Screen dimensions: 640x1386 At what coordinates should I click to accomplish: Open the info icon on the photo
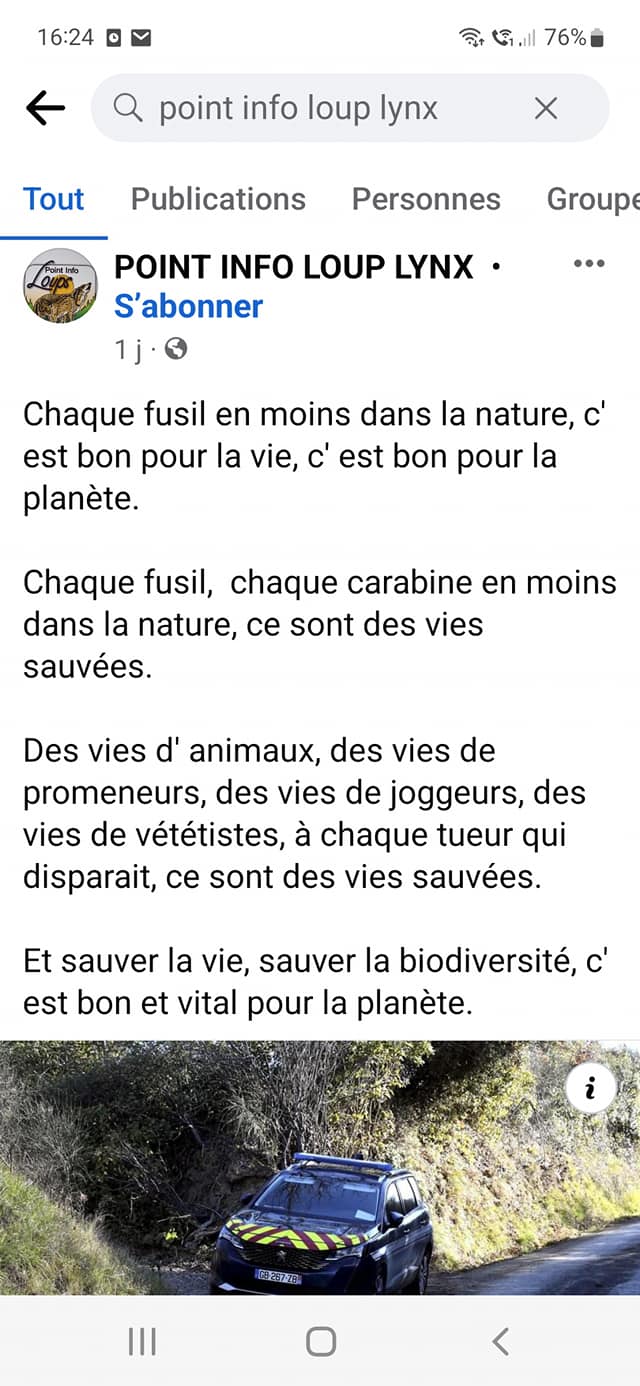point(590,1089)
